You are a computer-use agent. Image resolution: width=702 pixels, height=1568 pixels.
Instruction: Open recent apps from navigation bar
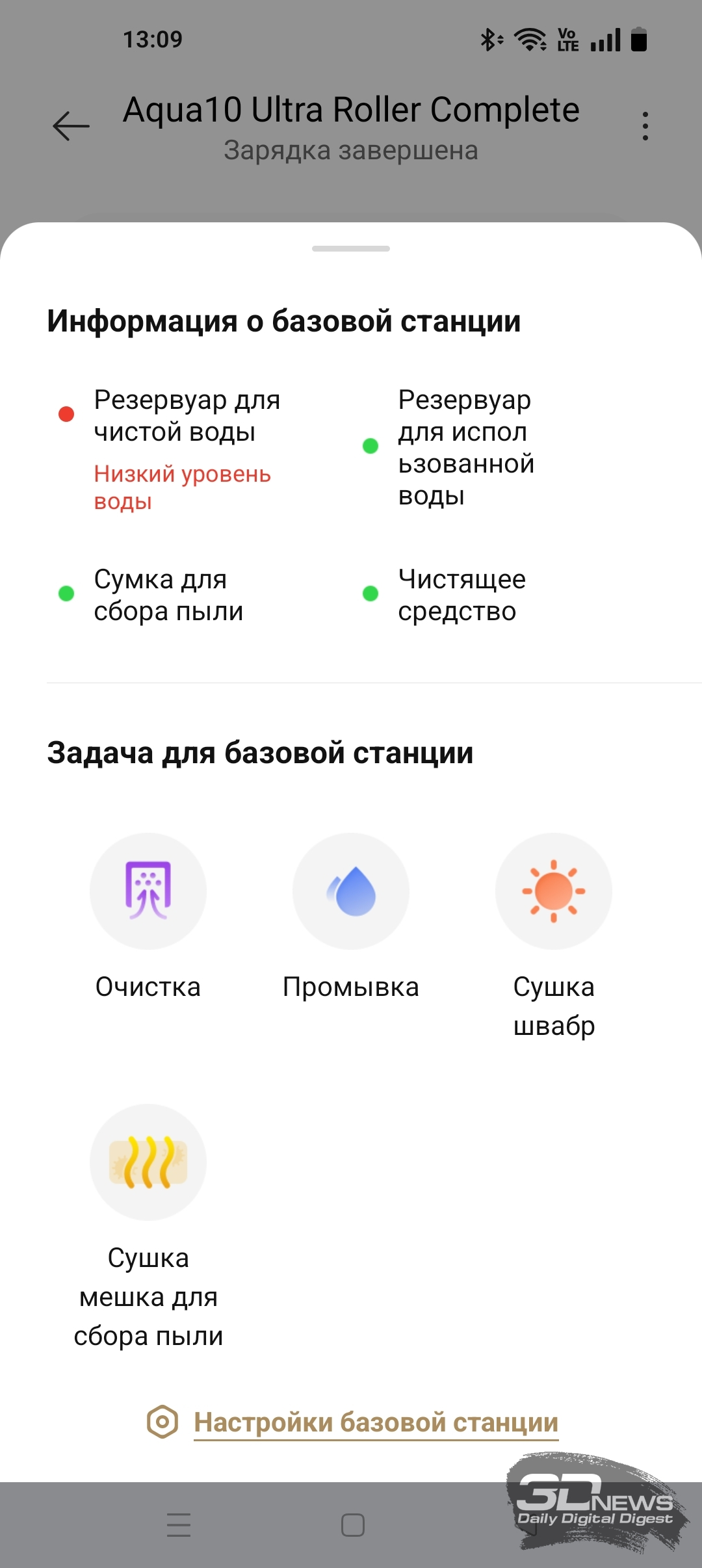coord(179,1524)
